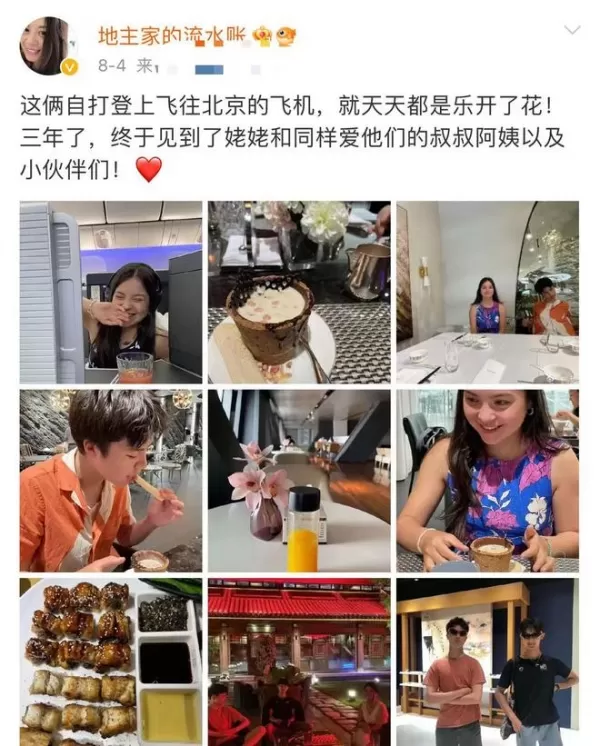View the red-roofed courtyard night photo
Viewport: 600px width, 746px height.
[x=298, y=661]
